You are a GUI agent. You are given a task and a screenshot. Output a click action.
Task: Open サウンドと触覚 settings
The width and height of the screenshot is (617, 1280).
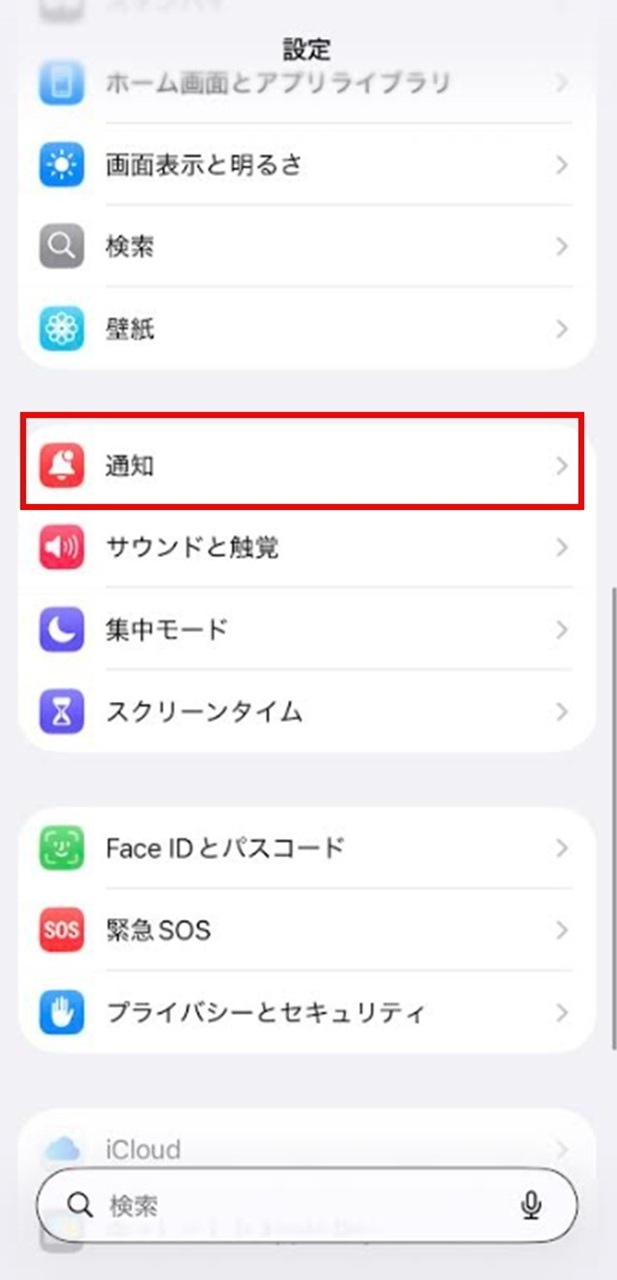(307, 547)
